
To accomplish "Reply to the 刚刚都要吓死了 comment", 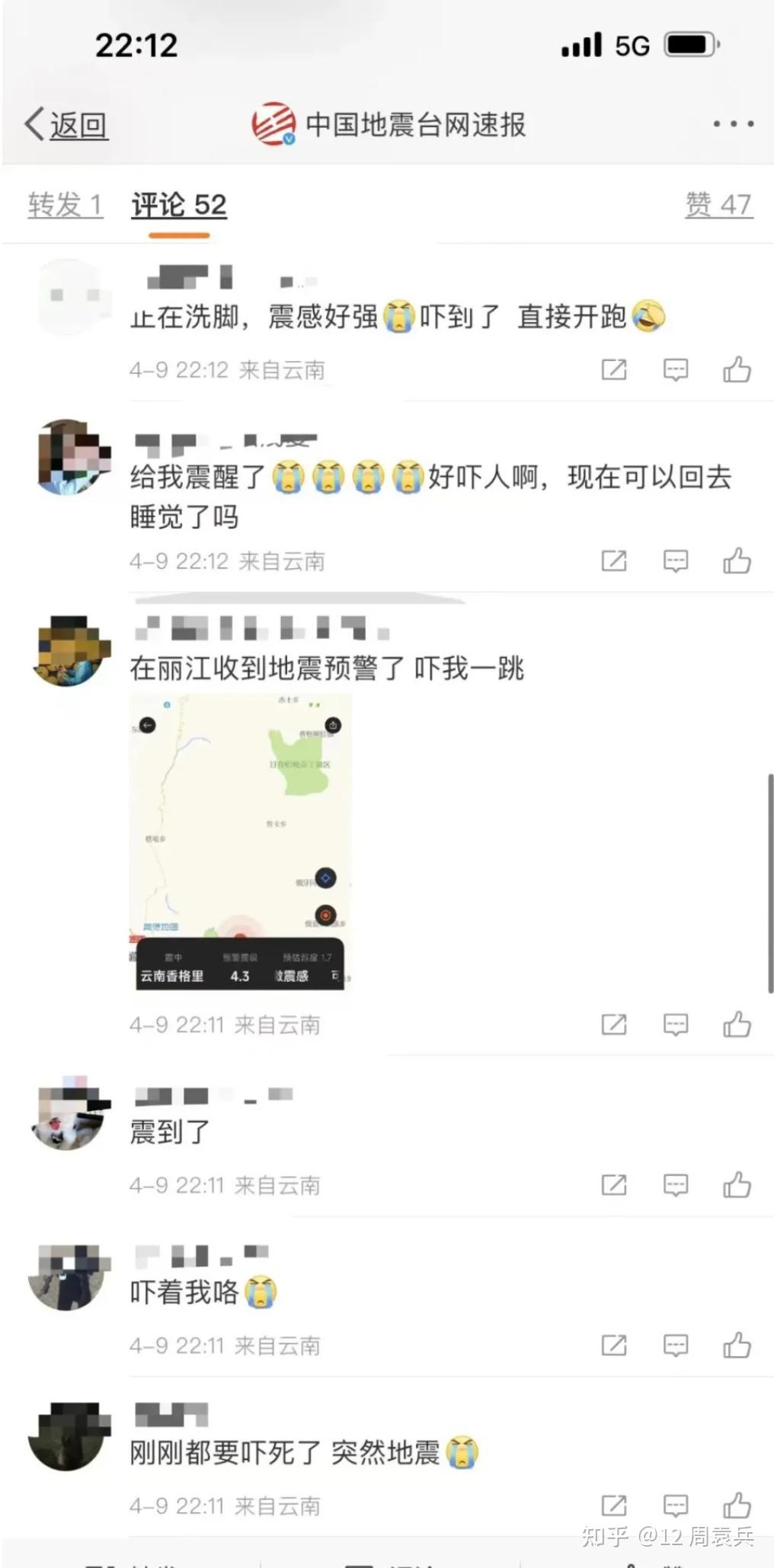I will point(676,1506).
